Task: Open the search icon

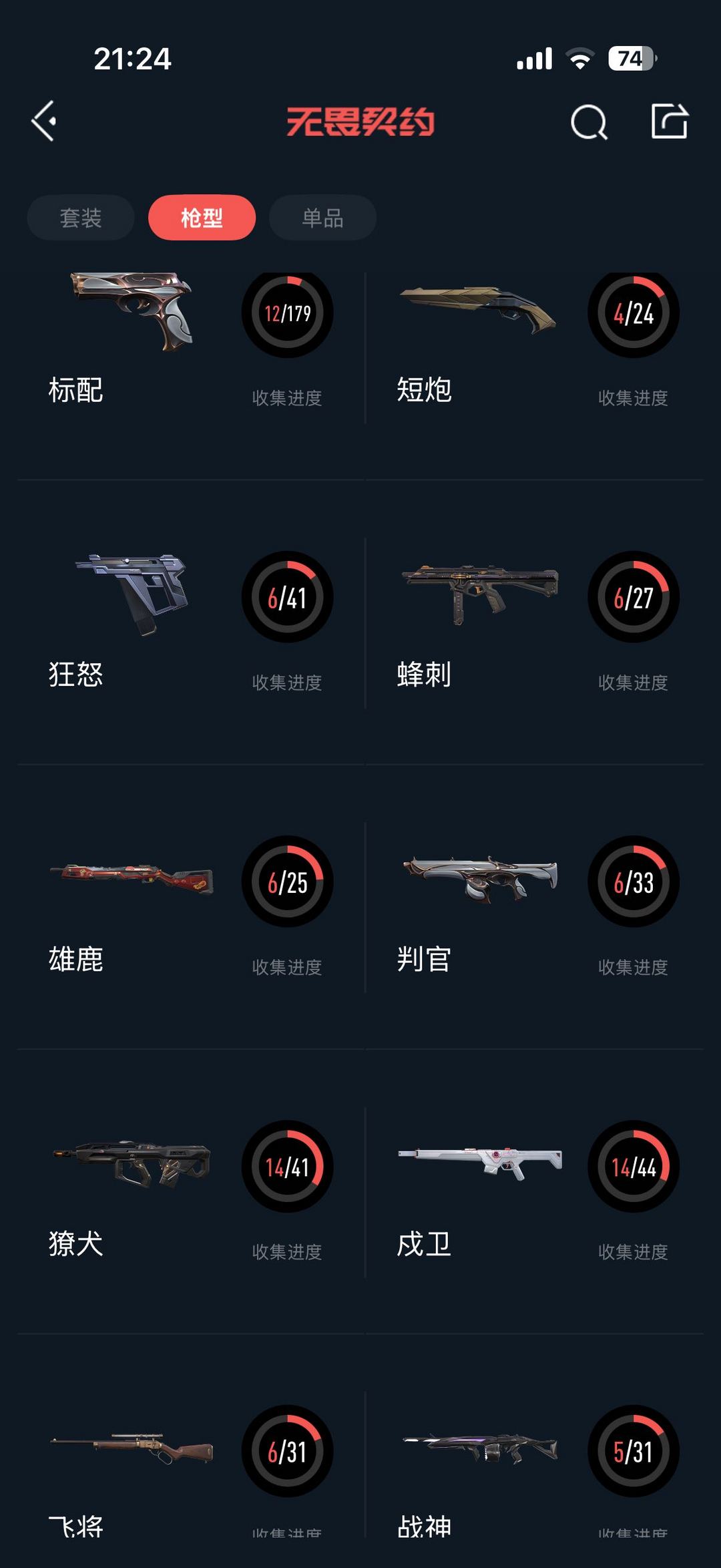Action: click(589, 122)
